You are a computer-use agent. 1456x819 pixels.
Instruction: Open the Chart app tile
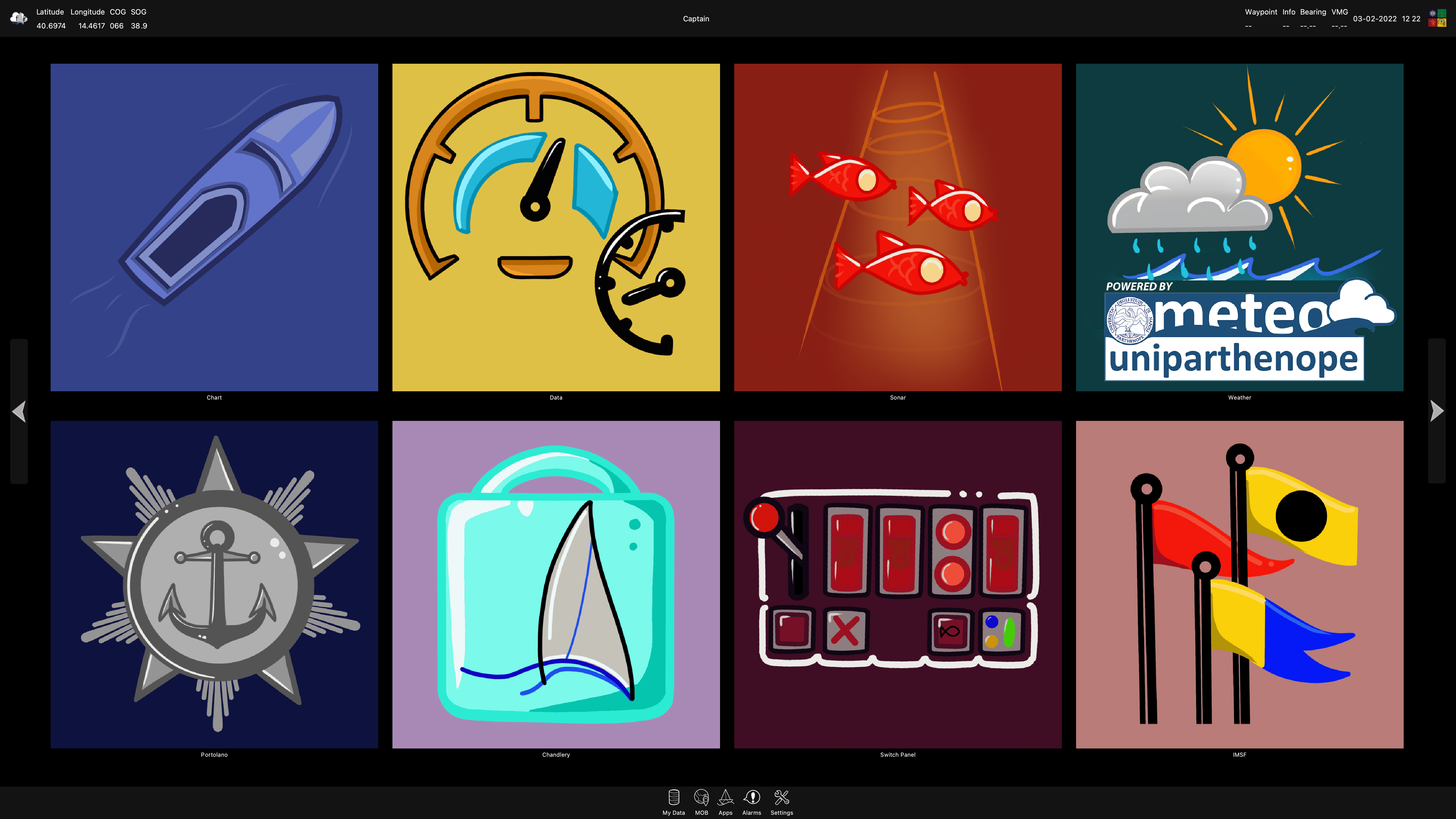(x=214, y=227)
